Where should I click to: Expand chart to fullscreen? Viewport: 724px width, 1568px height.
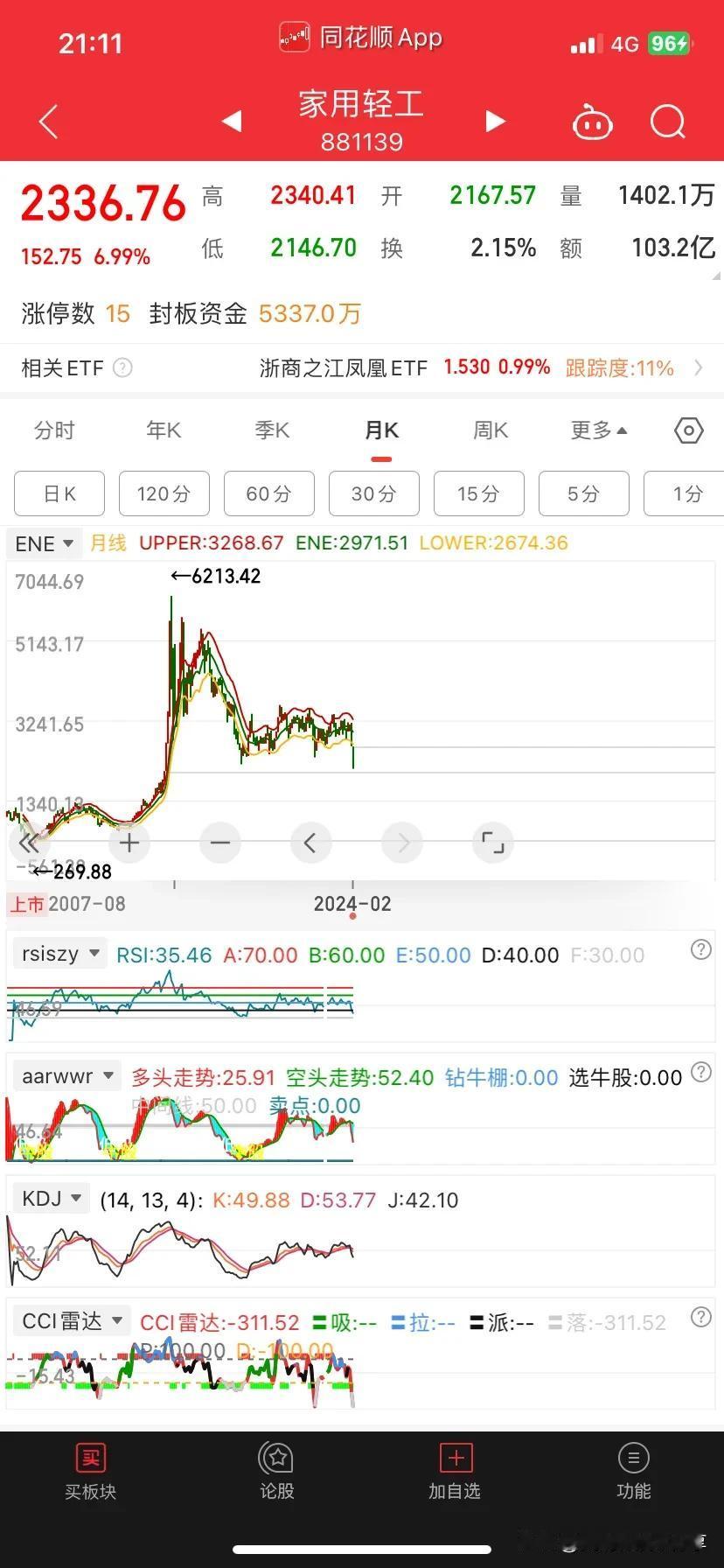coord(493,843)
